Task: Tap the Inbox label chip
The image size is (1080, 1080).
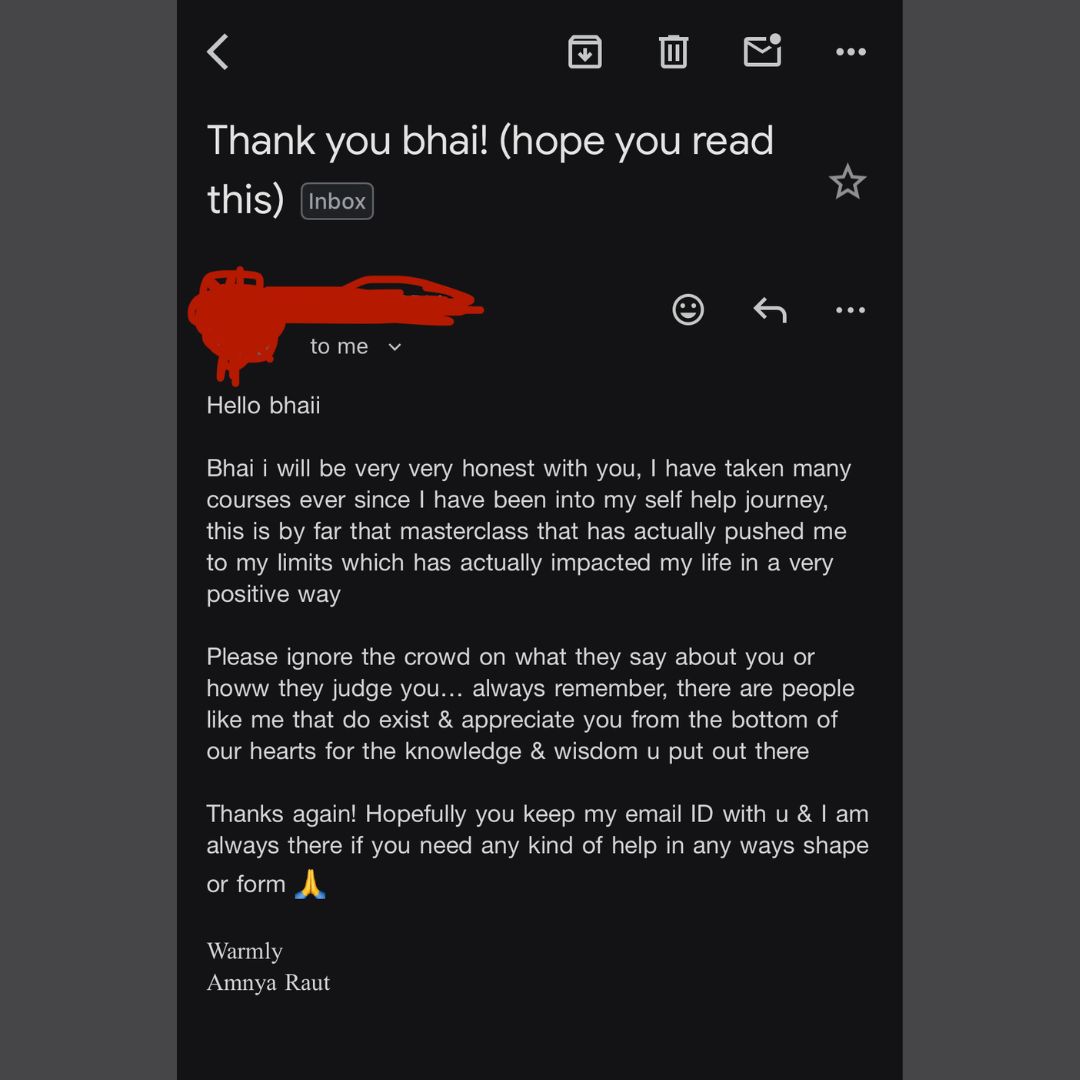Action: (337, 201)
